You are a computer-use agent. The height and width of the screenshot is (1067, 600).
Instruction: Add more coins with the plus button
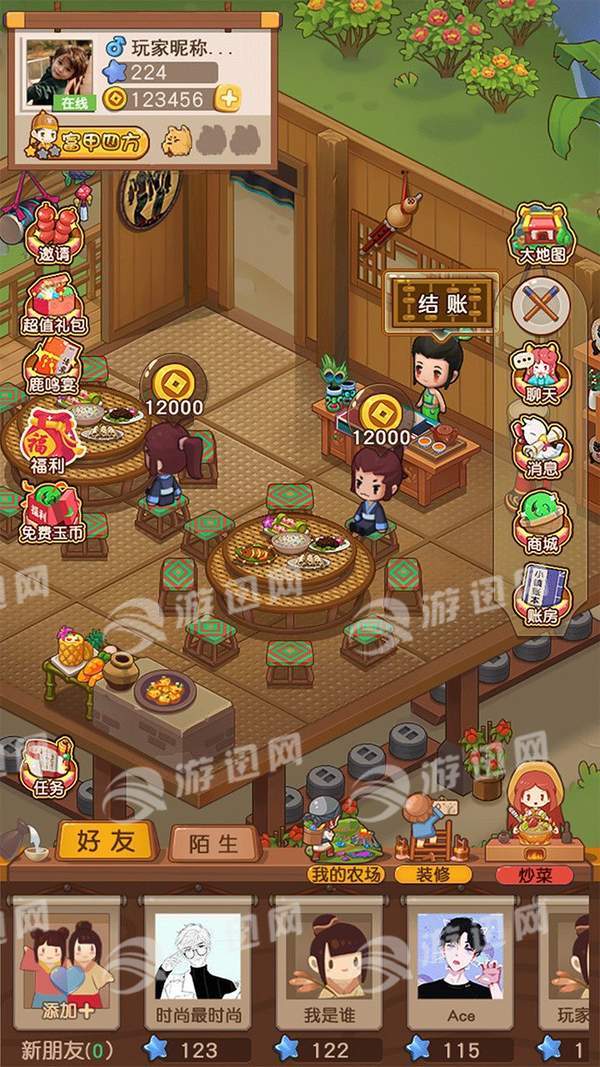pos(229,99)
